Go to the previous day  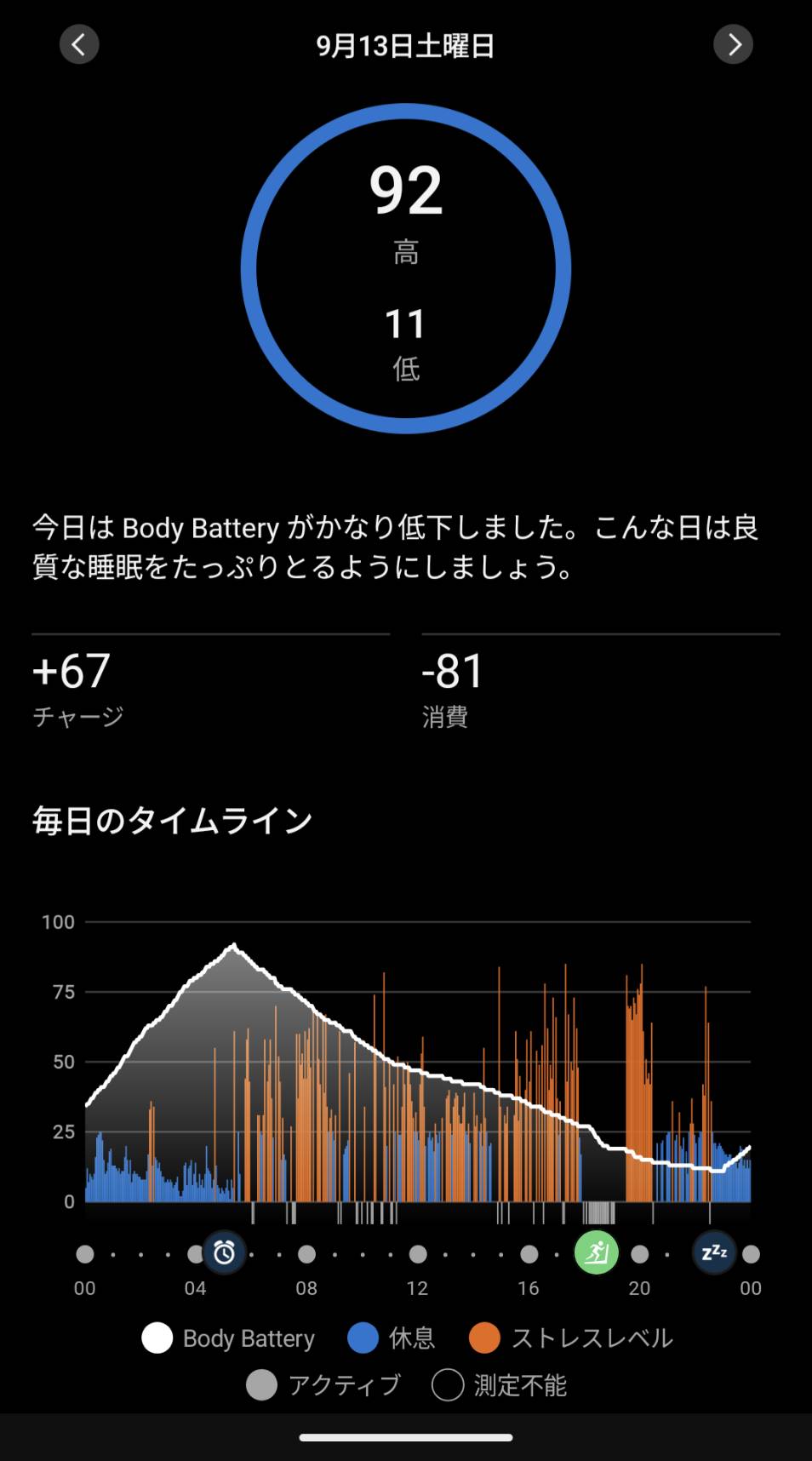click(x=79, y=44)
